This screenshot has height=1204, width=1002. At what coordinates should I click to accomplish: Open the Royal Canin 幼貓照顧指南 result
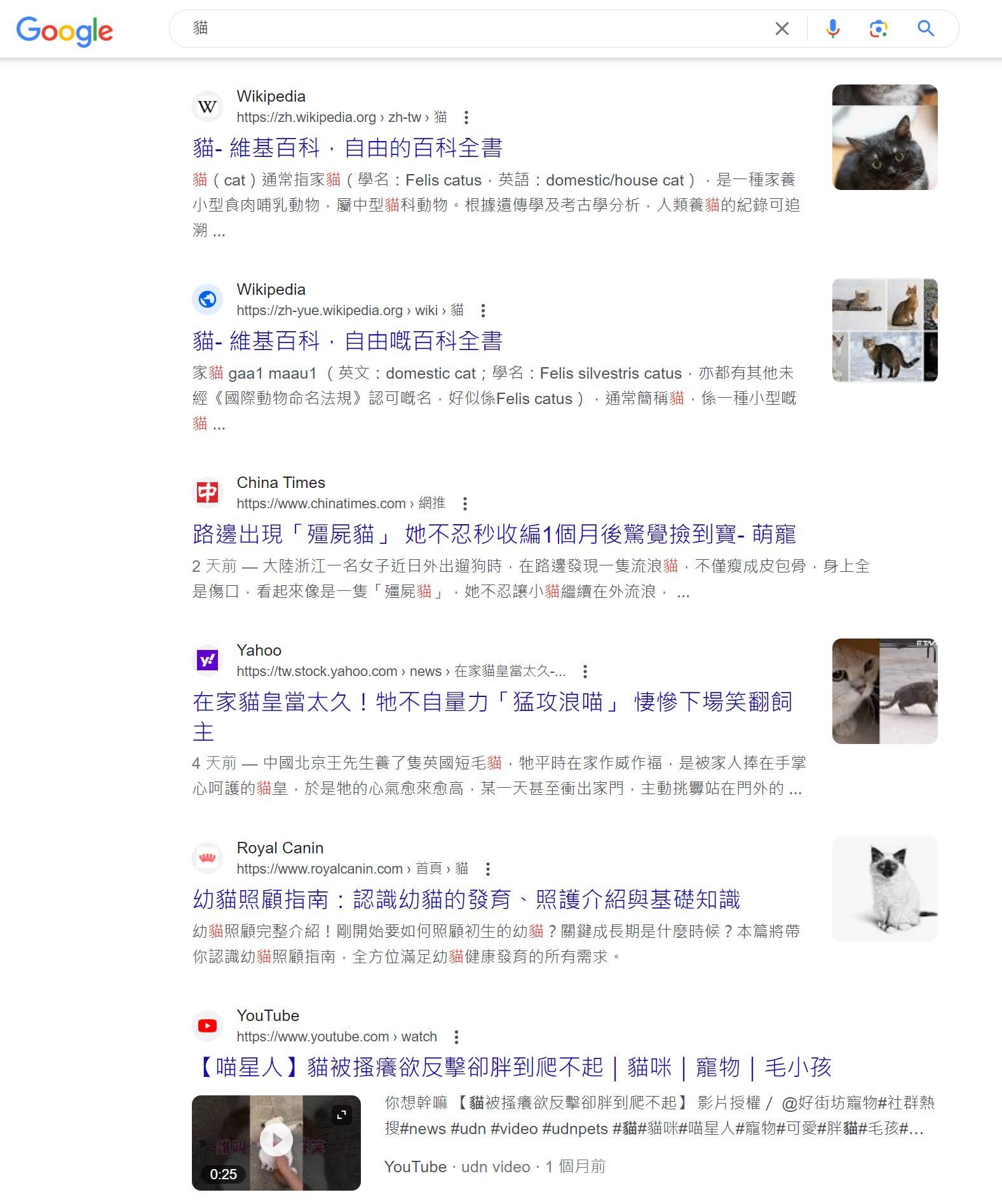tap(466, 900)
